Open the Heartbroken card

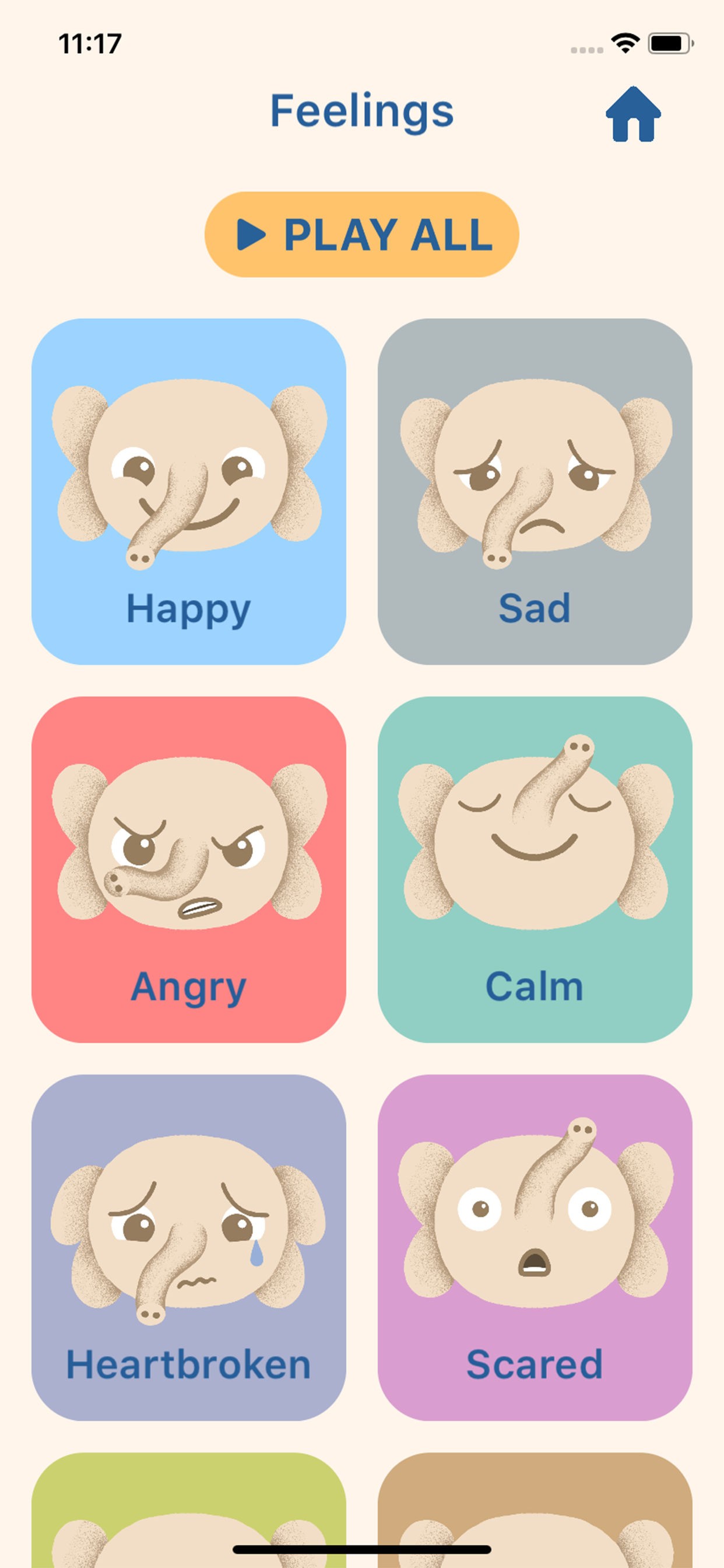189,1247
